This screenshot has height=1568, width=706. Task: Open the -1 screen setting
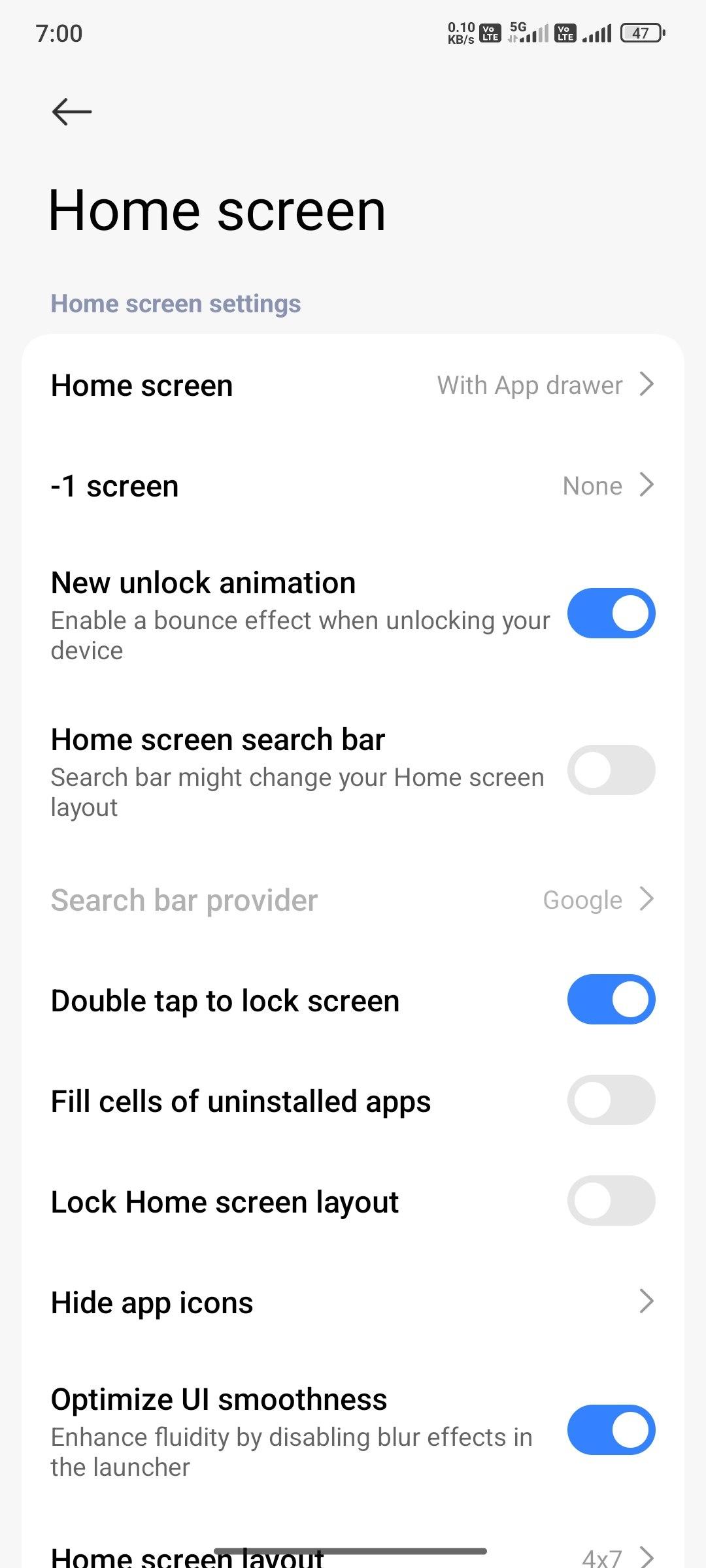click(353, 485)
